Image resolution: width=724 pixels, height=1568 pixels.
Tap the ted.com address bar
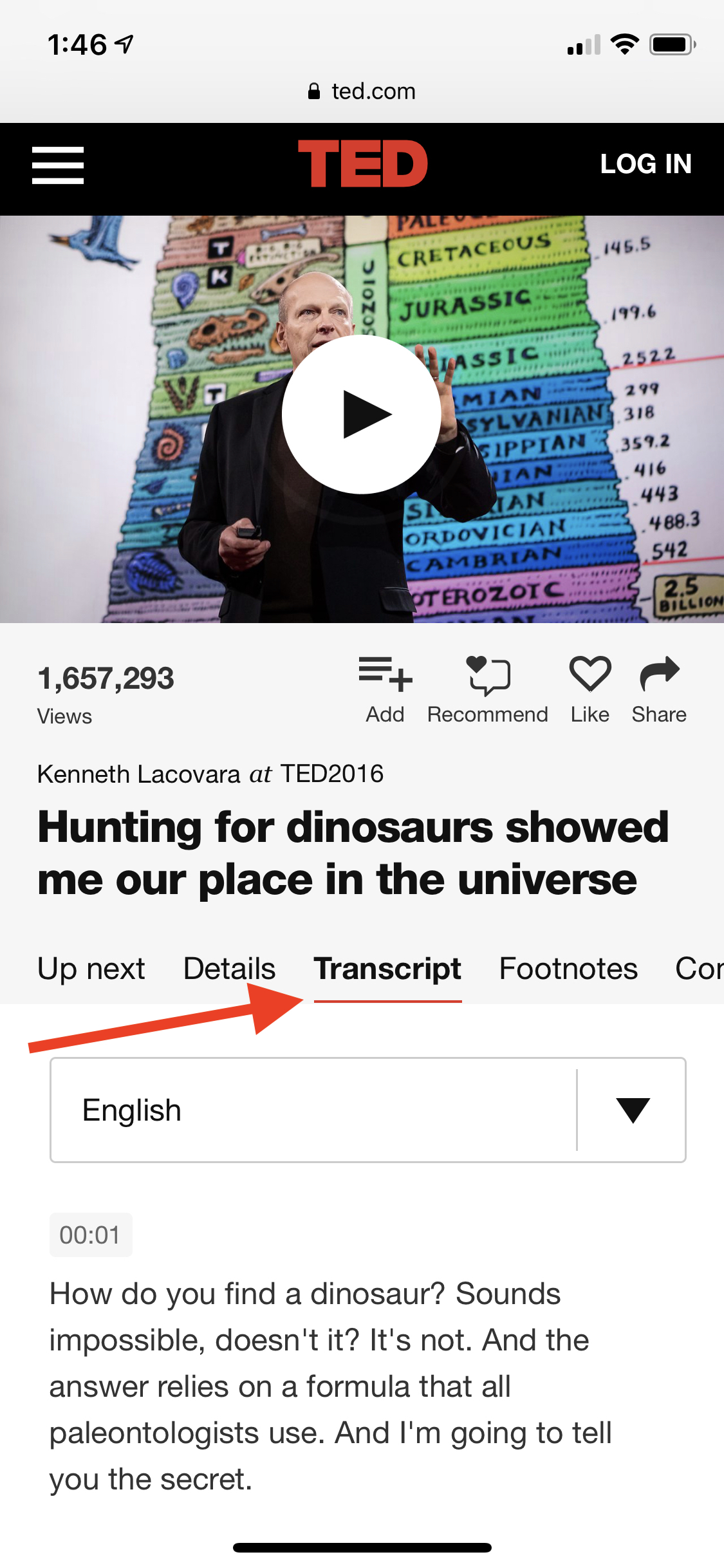(x=362, y=91)
